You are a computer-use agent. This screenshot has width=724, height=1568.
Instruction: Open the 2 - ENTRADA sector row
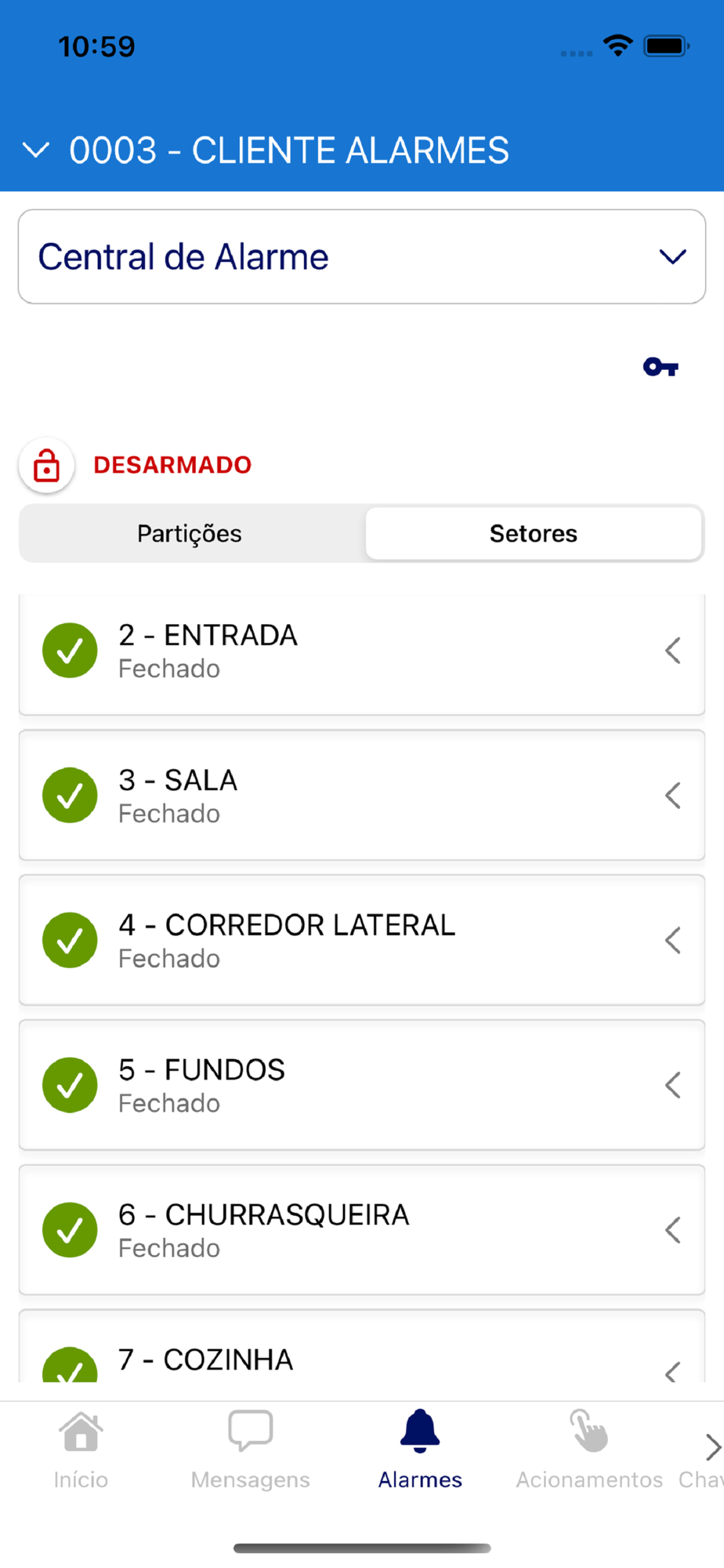pos(360,651)
